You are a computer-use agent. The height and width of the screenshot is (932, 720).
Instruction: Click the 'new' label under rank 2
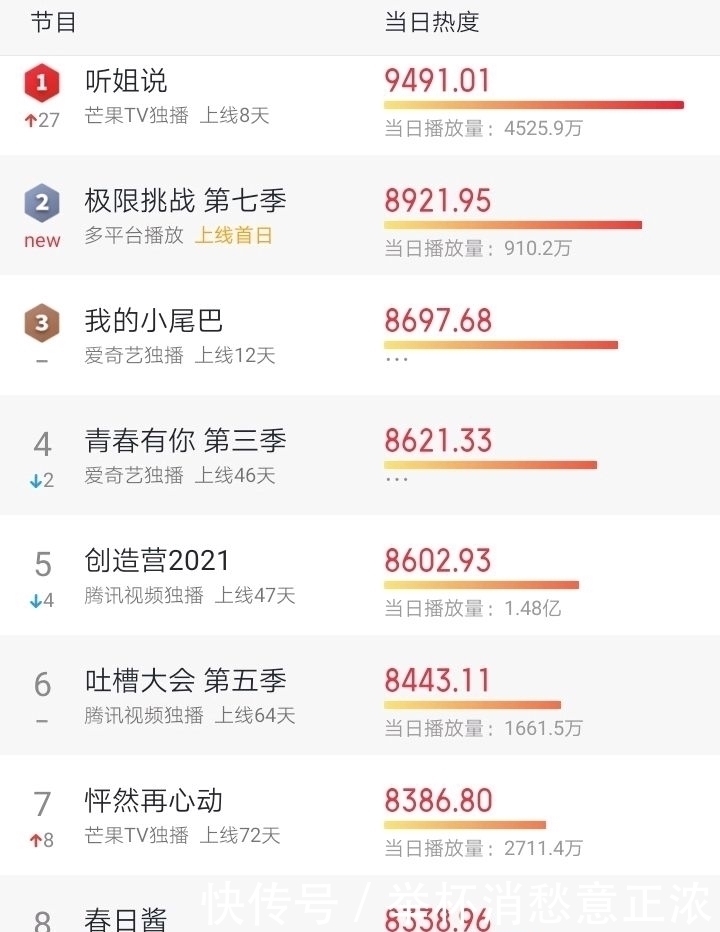(41, 243)
